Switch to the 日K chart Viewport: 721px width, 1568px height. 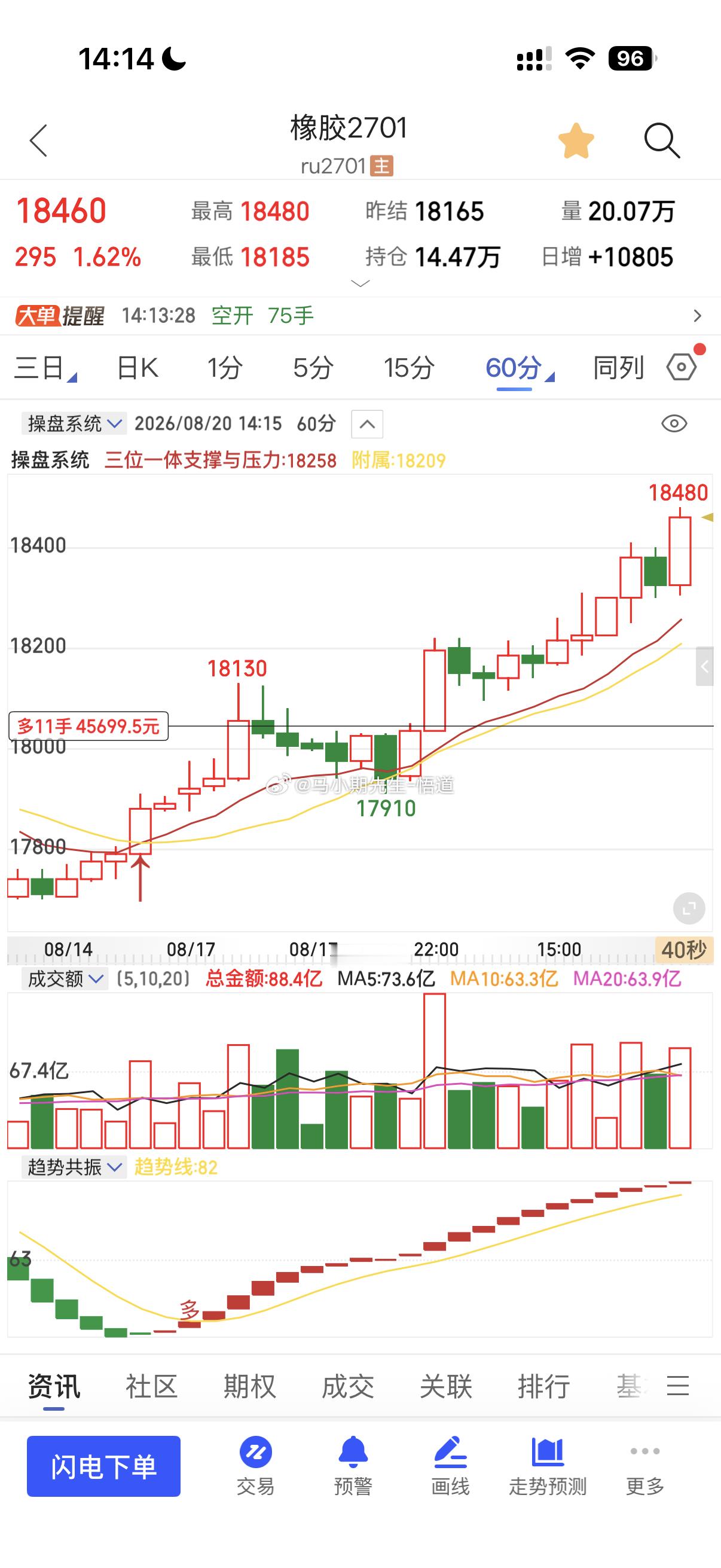coord(138,368)
